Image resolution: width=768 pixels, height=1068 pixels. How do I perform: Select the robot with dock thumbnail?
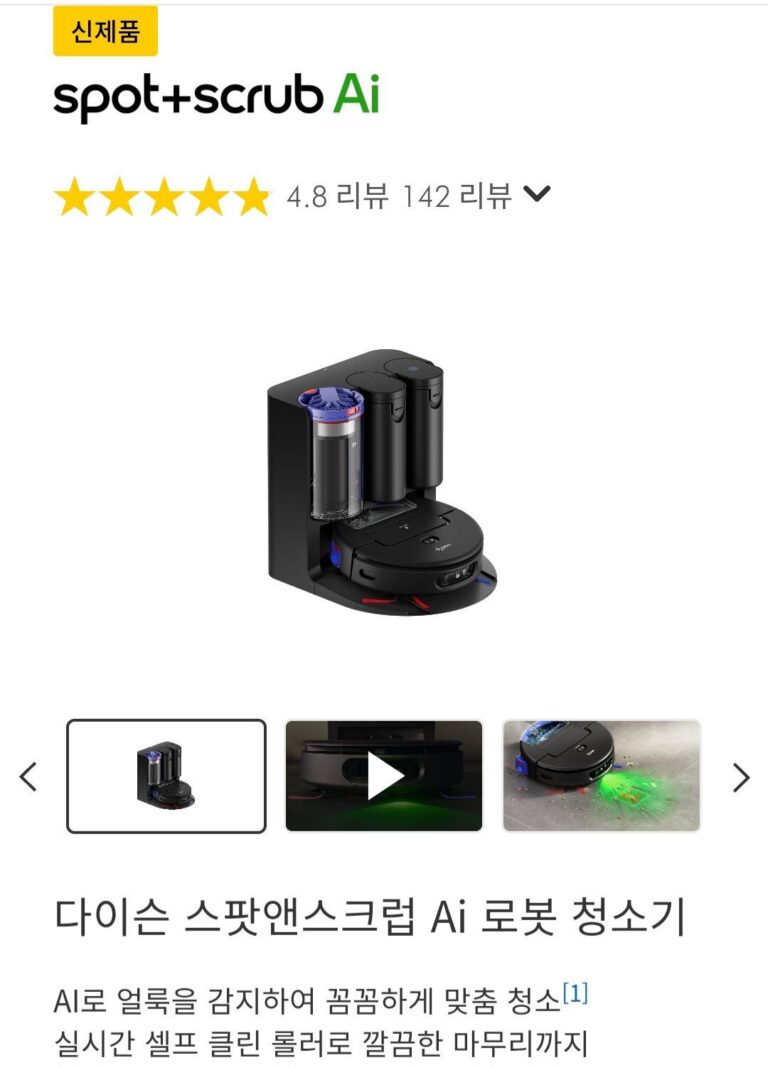coord(166,776)
